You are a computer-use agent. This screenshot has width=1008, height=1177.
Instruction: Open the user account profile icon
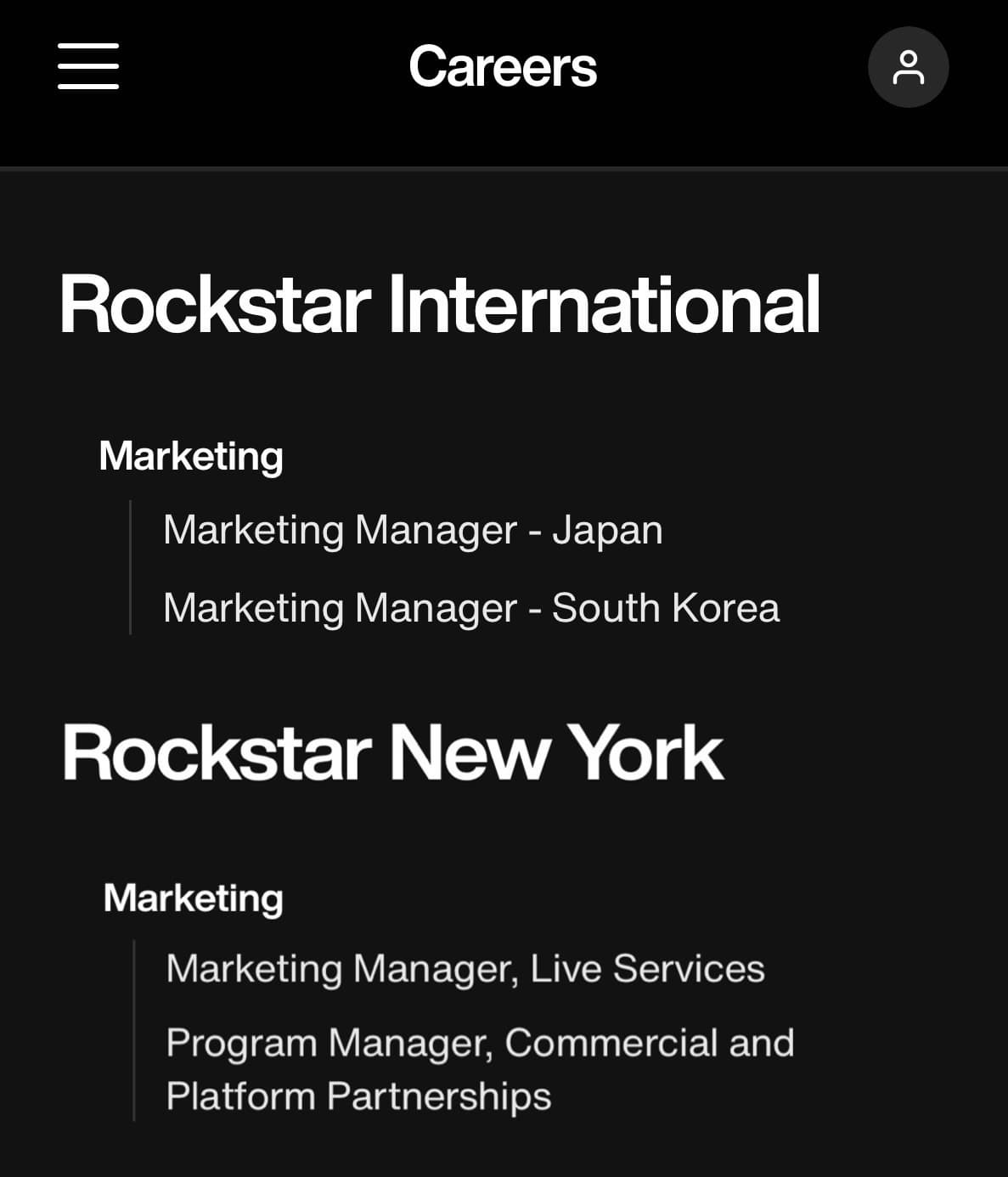pyautogui.click(x=908, y=67)
